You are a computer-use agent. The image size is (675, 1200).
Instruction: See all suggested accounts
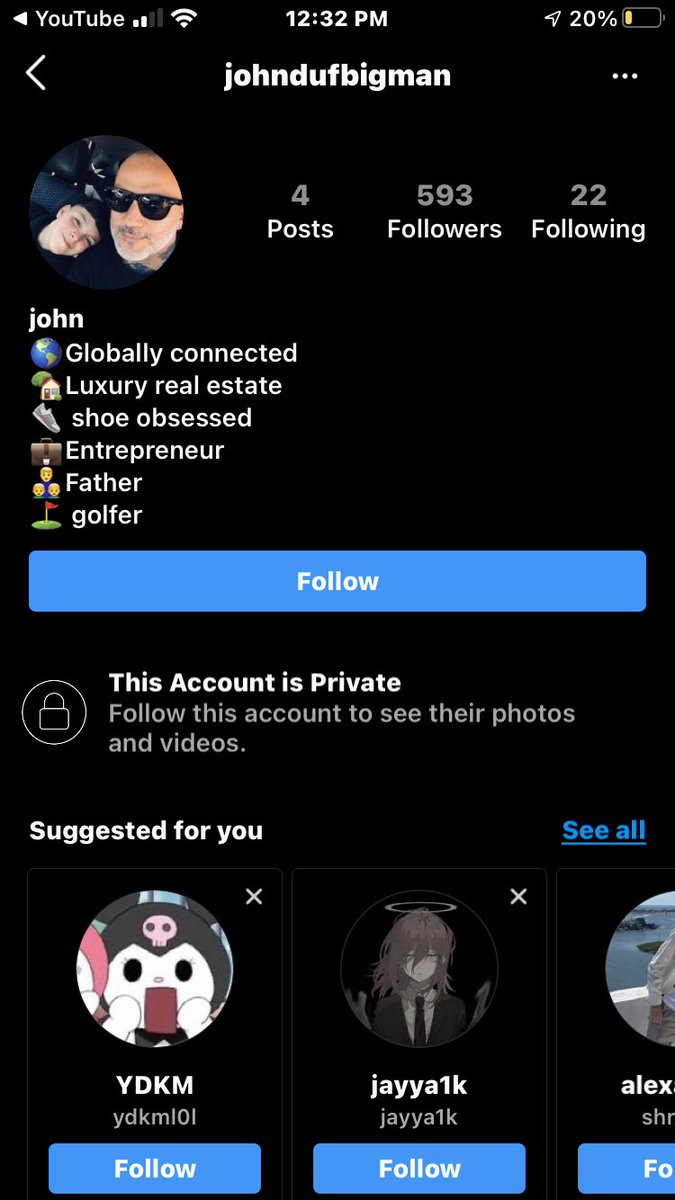603,830
